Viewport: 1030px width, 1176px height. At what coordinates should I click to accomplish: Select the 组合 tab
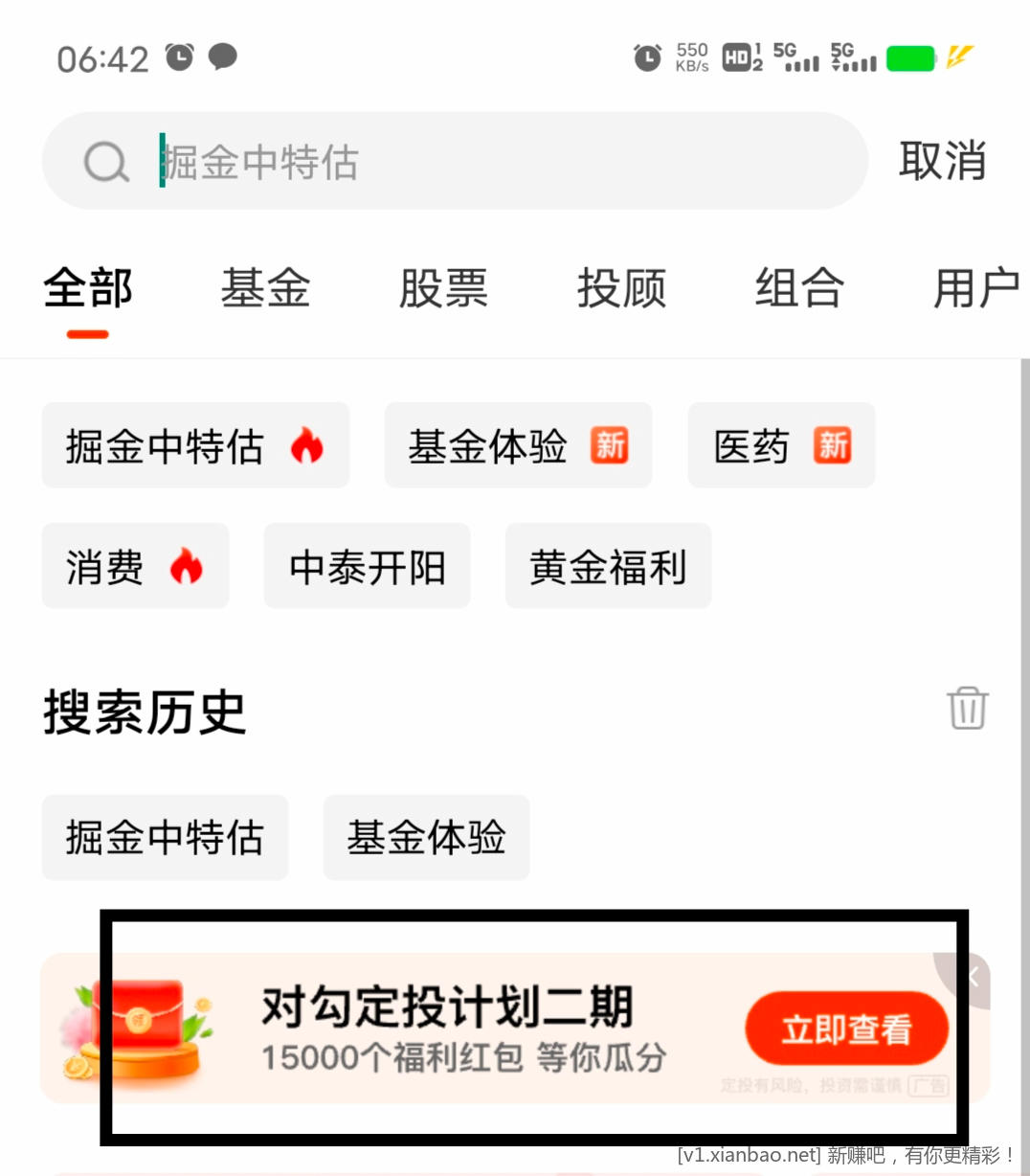click(x=799, y=288)
